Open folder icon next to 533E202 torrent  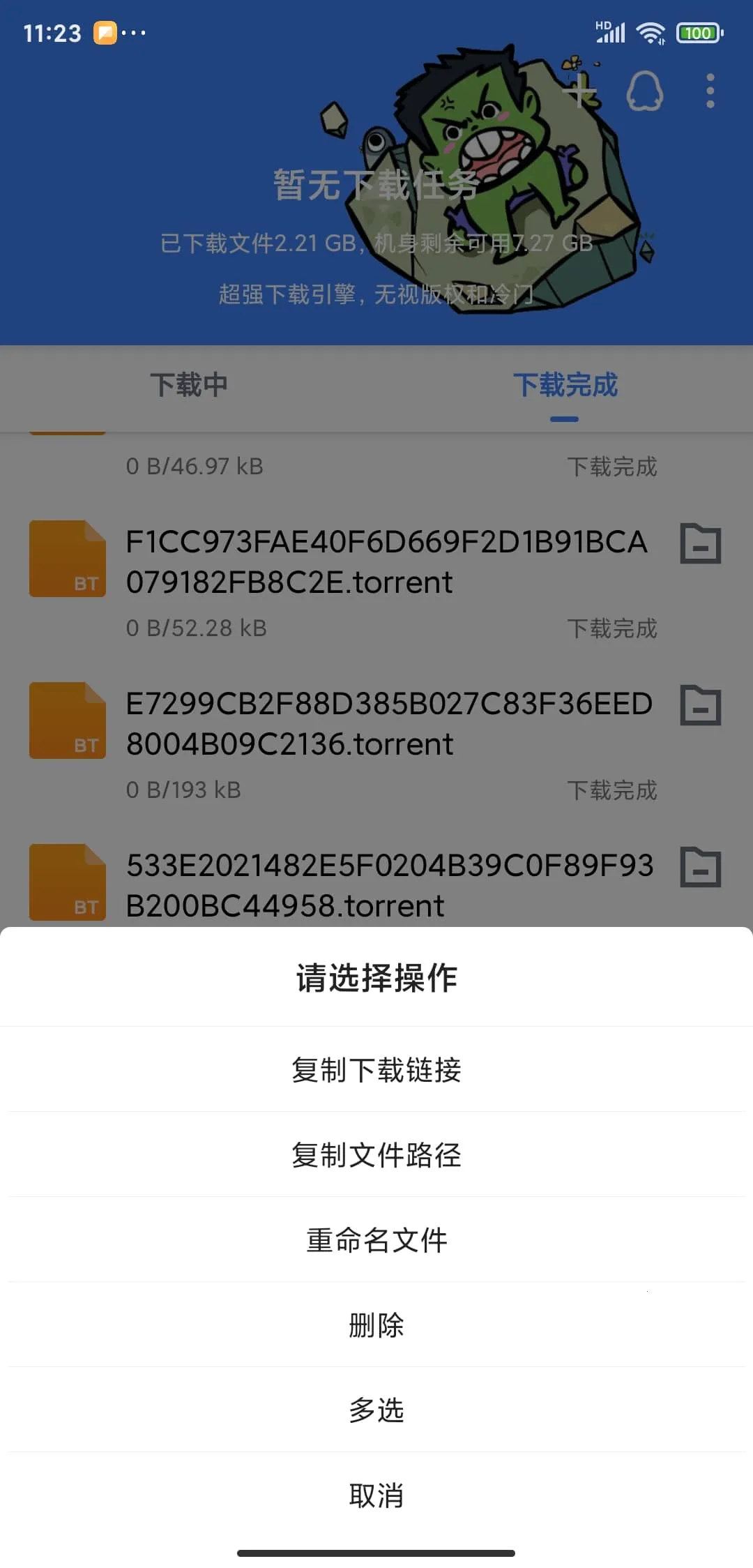point(699,868)
